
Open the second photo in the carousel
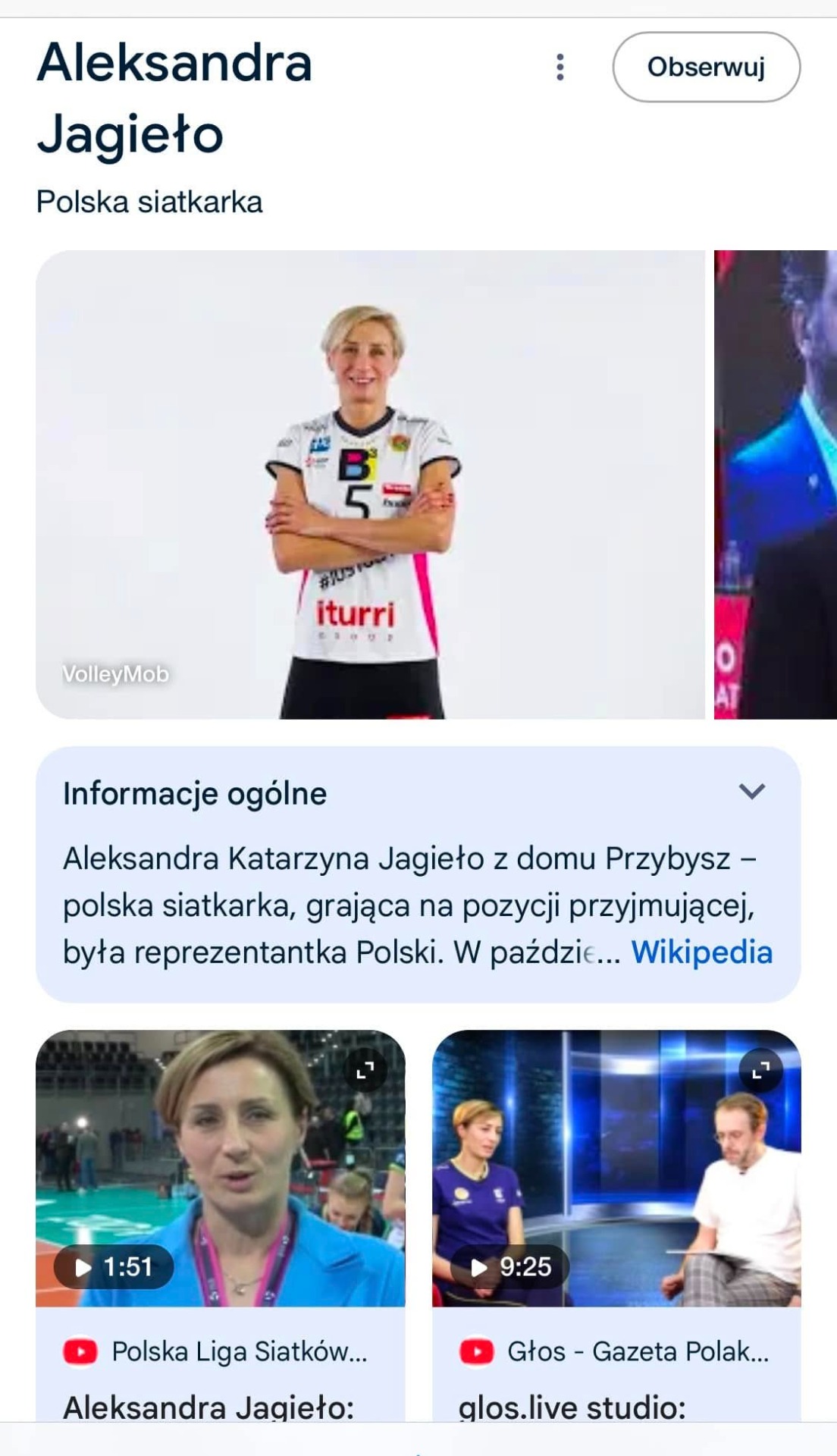[776, 485]
